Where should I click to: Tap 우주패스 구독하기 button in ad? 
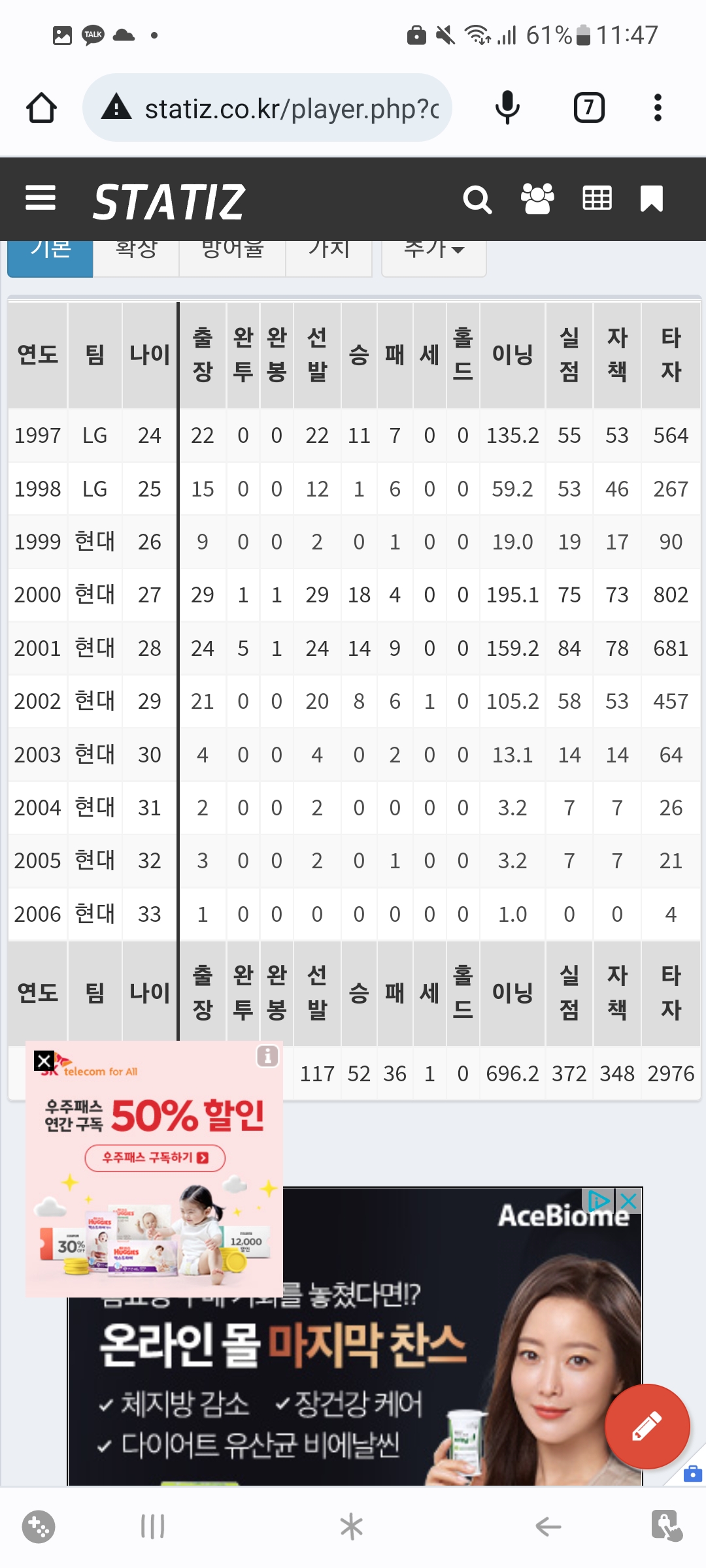pos(156,1158)
